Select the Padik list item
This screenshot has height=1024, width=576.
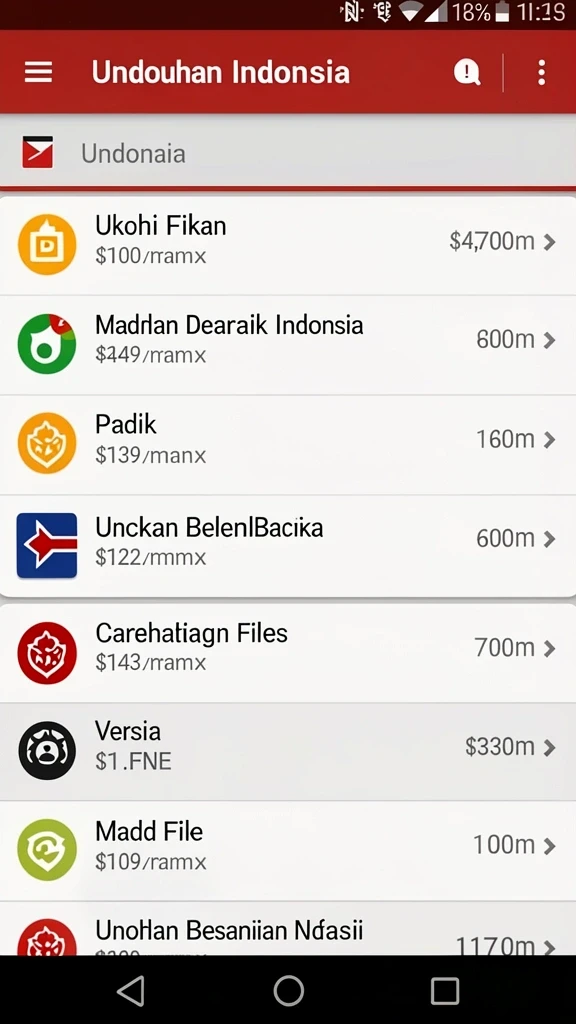pos(288,445)
